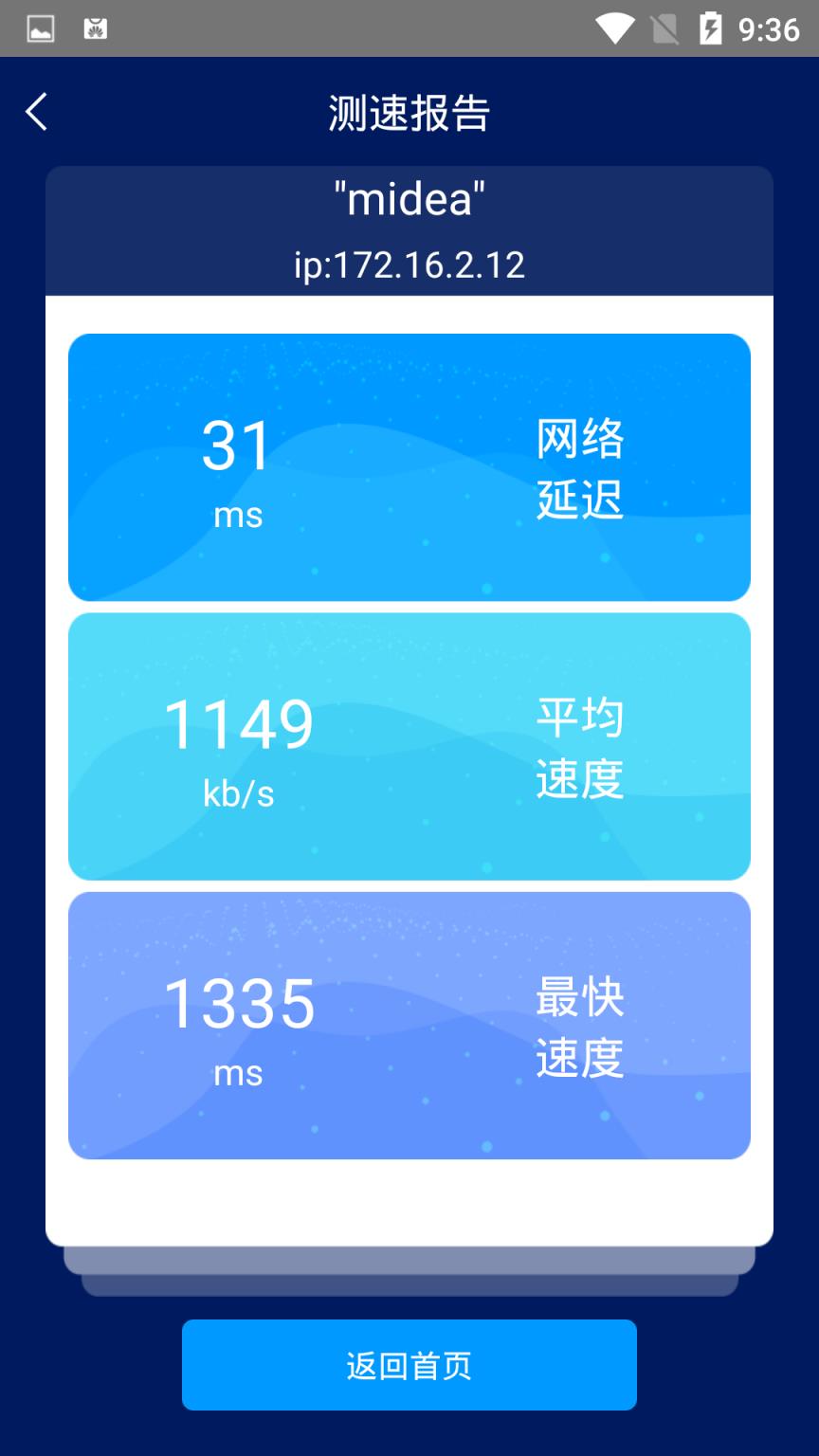The height and width of the screenshot is (1456, 819).
Task: Expand details for the 31 ms latency value
Action: [x=236, y=446]
